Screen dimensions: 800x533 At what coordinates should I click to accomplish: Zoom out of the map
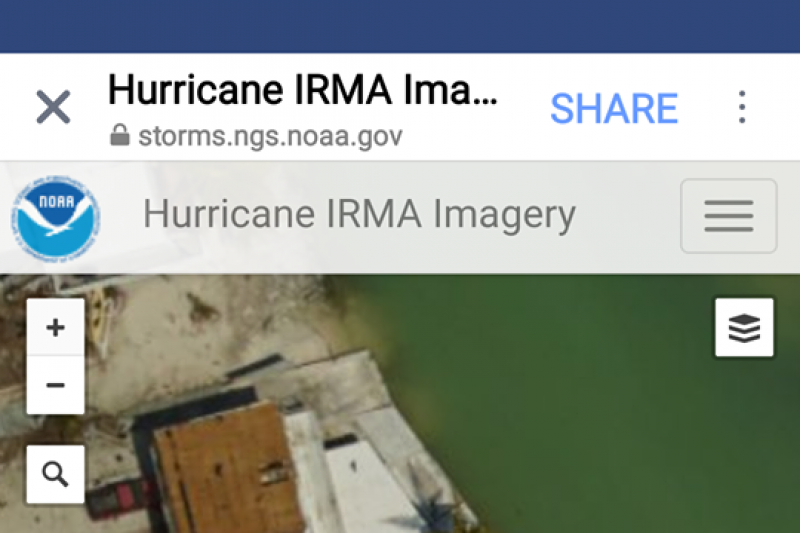[56, 385]
